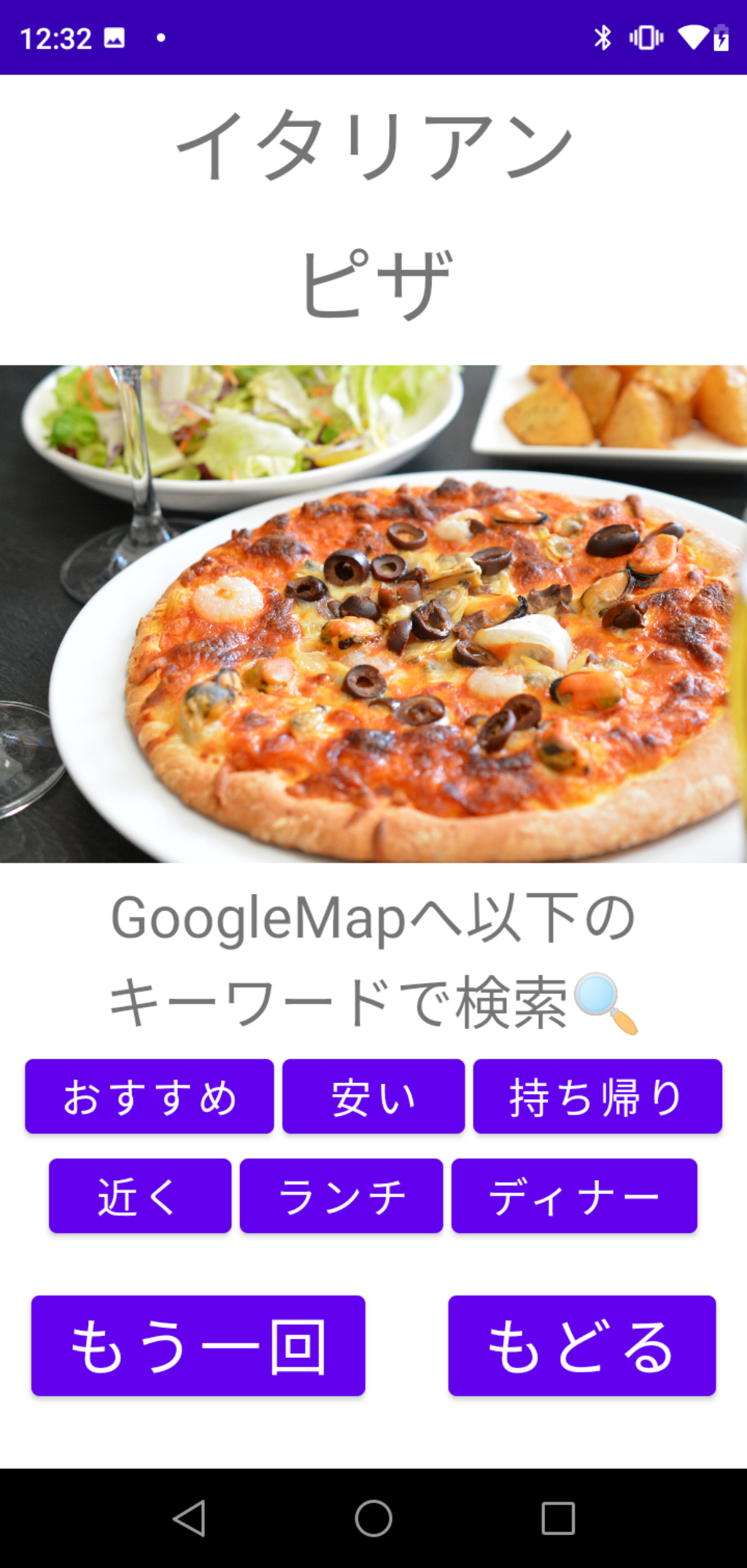Image resolution: width=747 pixels, height=1568 pixels.
Task: Search nearby restaurants with ランチ keyword
Action: tap(340, 1196)
